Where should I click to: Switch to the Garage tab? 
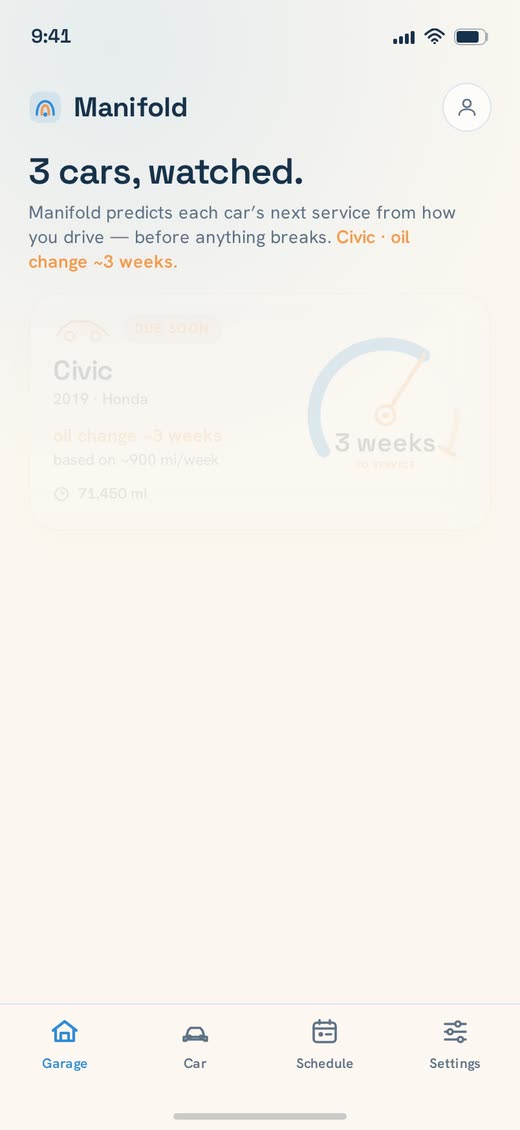(x=65, y=1044)
